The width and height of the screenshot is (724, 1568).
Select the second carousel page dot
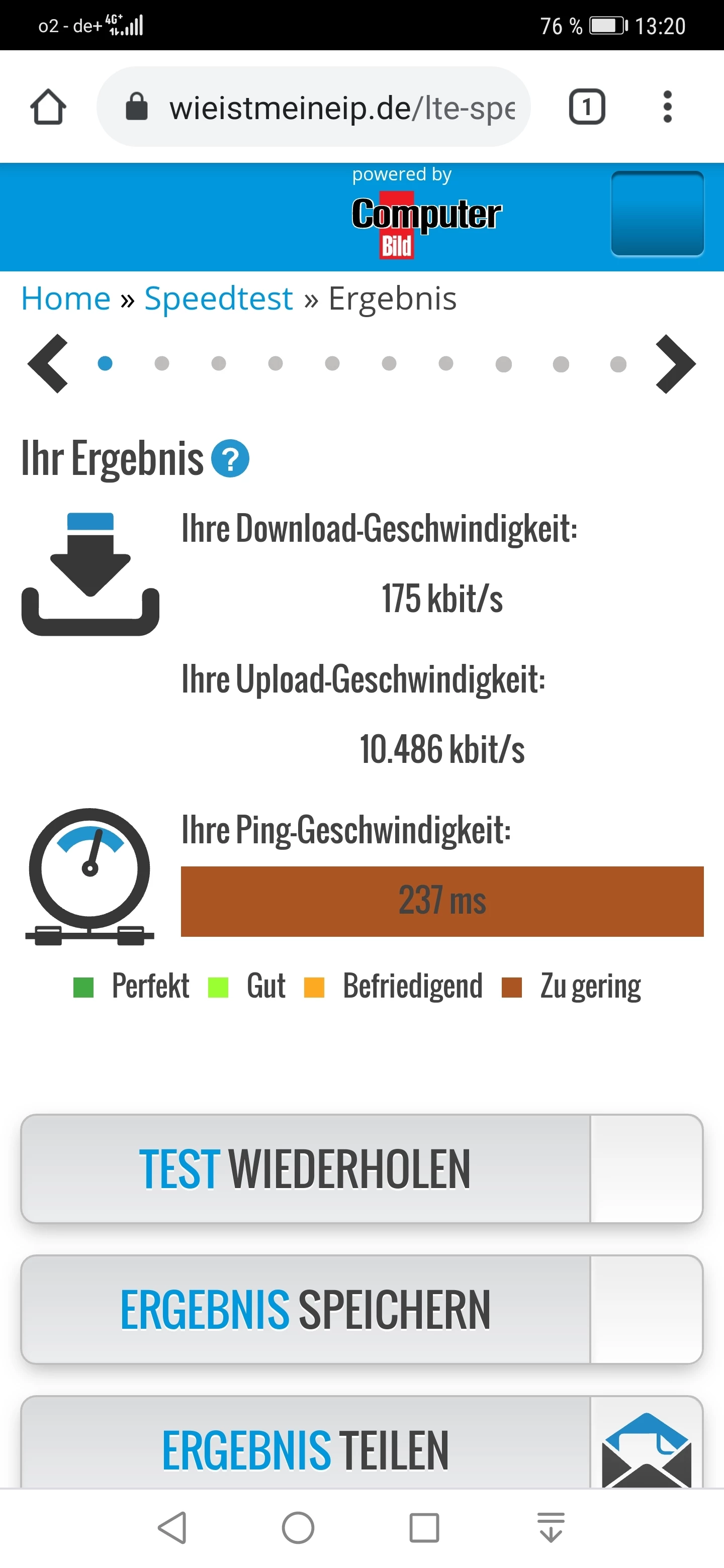pyautogui.click(x=162, y=363)
